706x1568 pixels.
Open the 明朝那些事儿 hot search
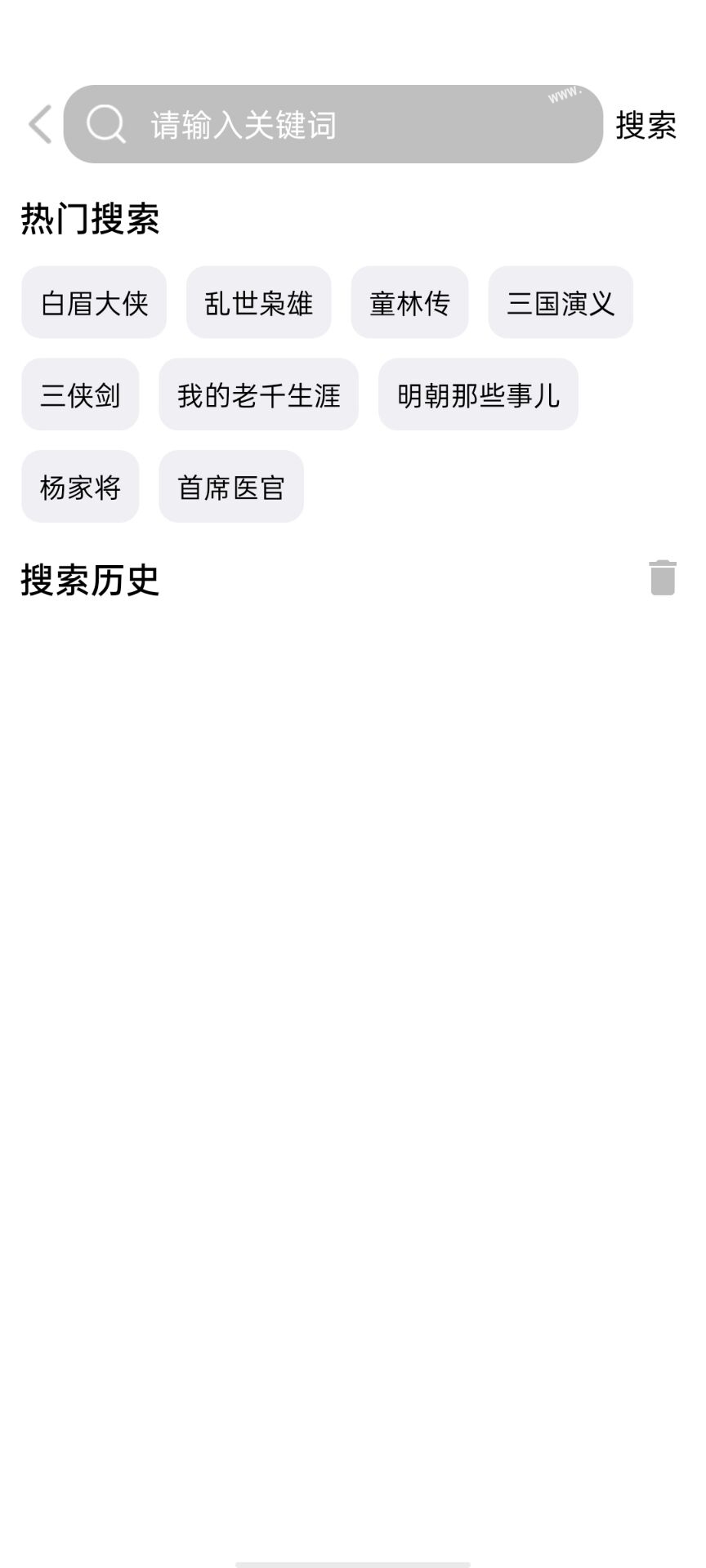pos(478,394)
